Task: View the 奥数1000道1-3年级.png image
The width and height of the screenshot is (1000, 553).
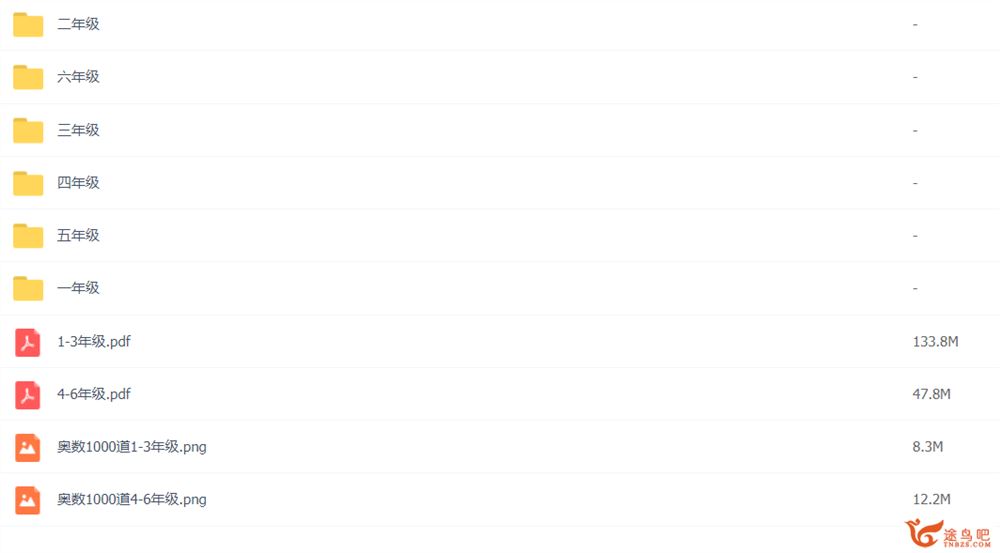Action: click(132, 447)
